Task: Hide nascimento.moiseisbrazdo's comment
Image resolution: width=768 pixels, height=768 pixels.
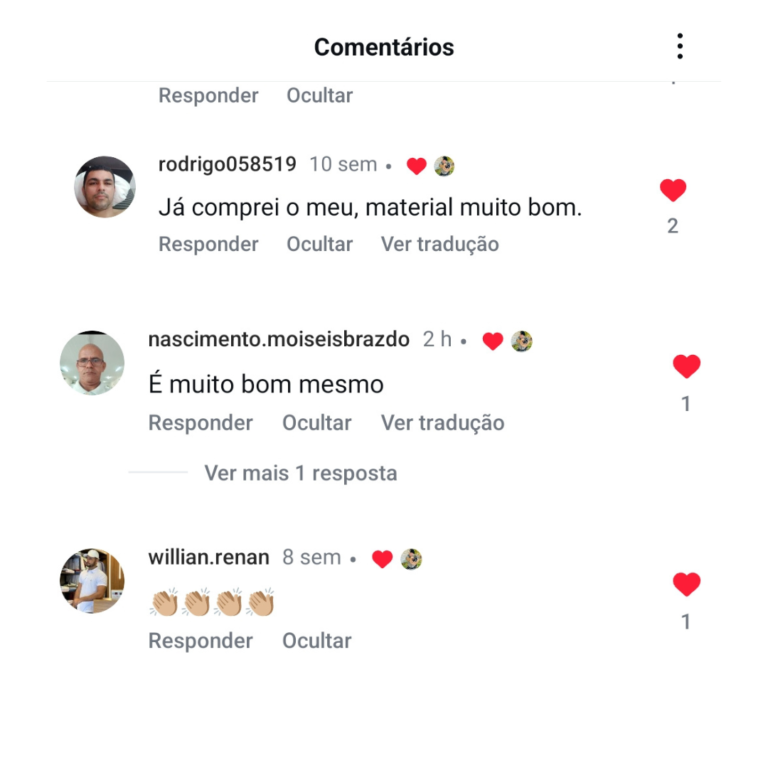Action: [316, 423]
